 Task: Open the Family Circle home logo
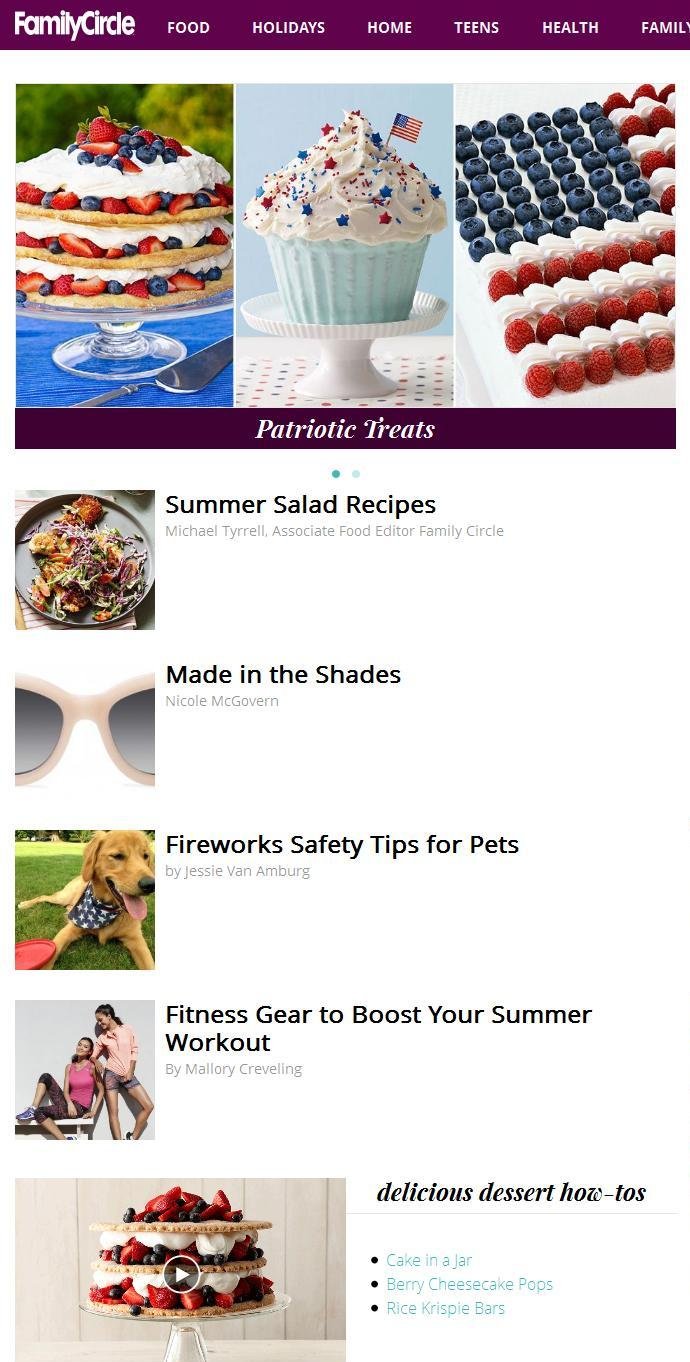(74, 25)
